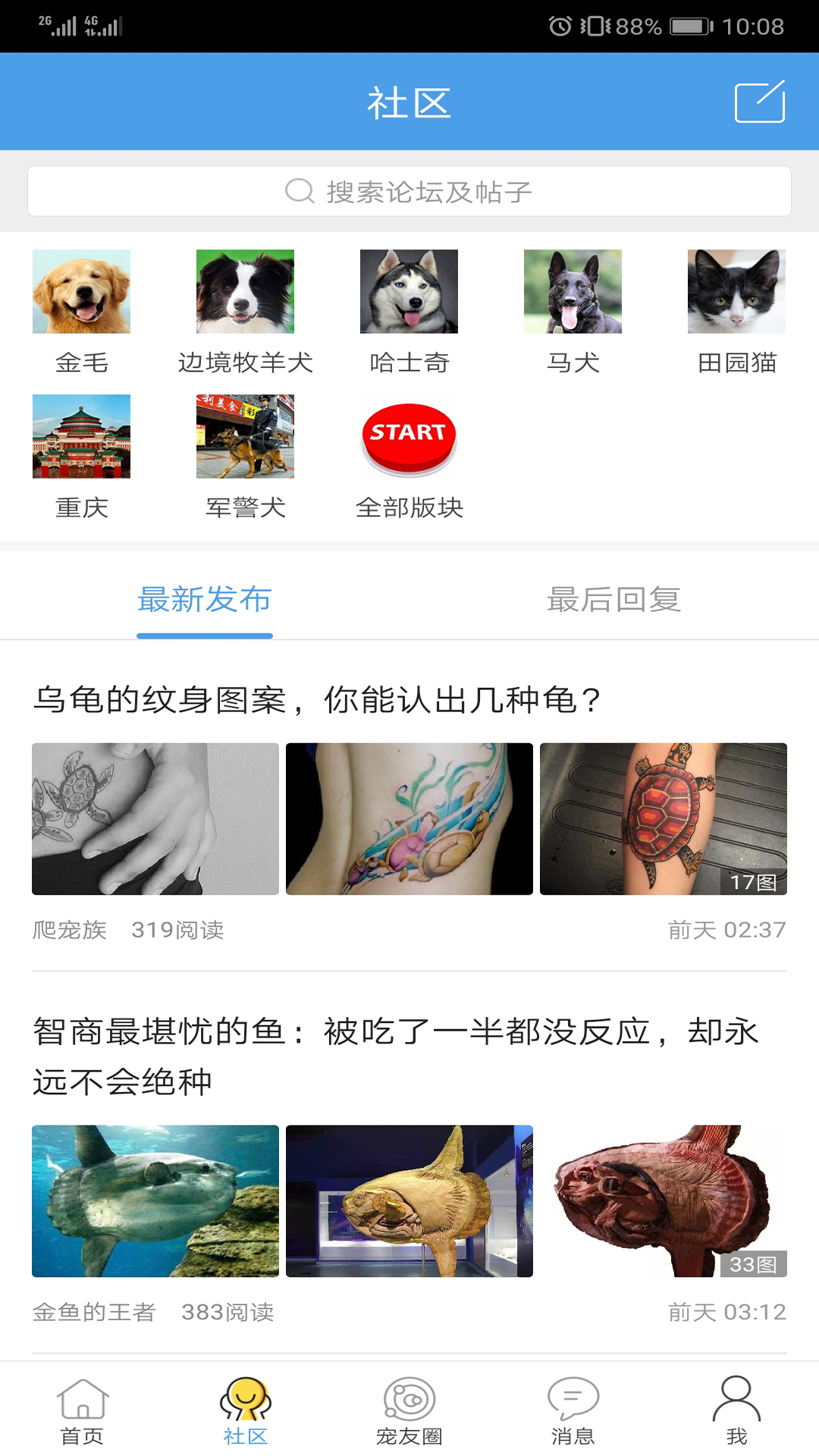Select the 军警犬 forum icon
This screenshot has width=819, height=1456.
coord(245,438)
